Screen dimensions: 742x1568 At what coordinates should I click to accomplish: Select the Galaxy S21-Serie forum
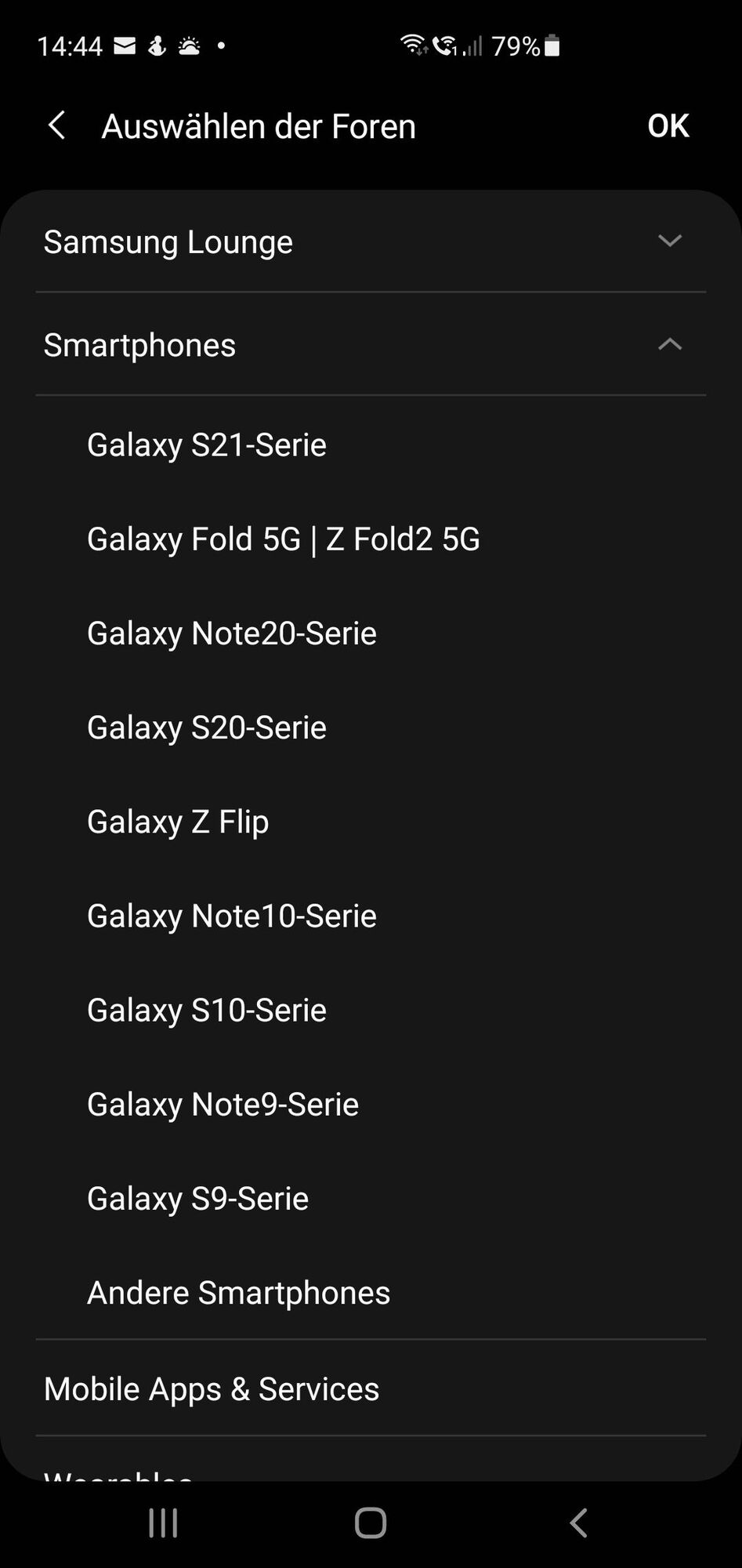click(x=207, y=445)
